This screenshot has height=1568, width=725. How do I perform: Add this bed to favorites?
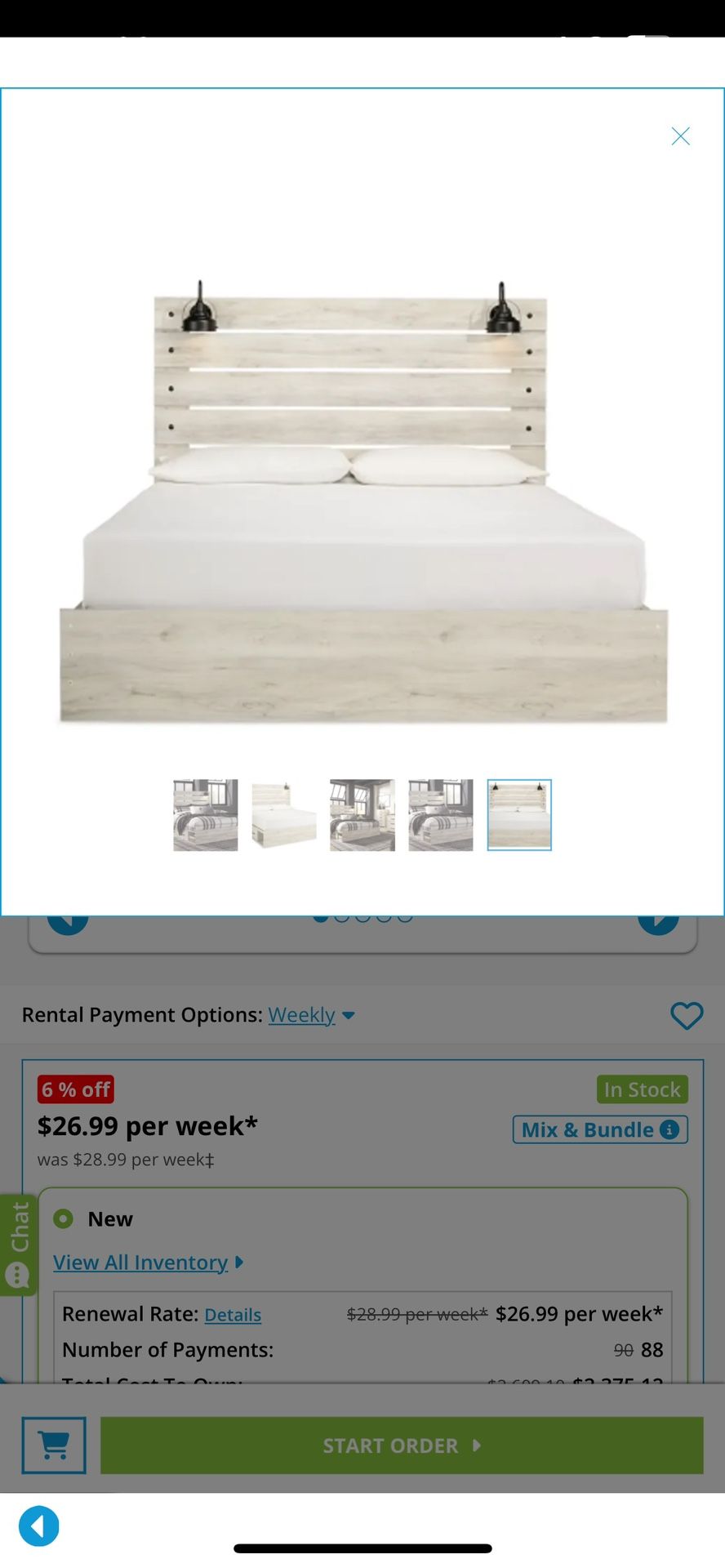pos(686,1015)
